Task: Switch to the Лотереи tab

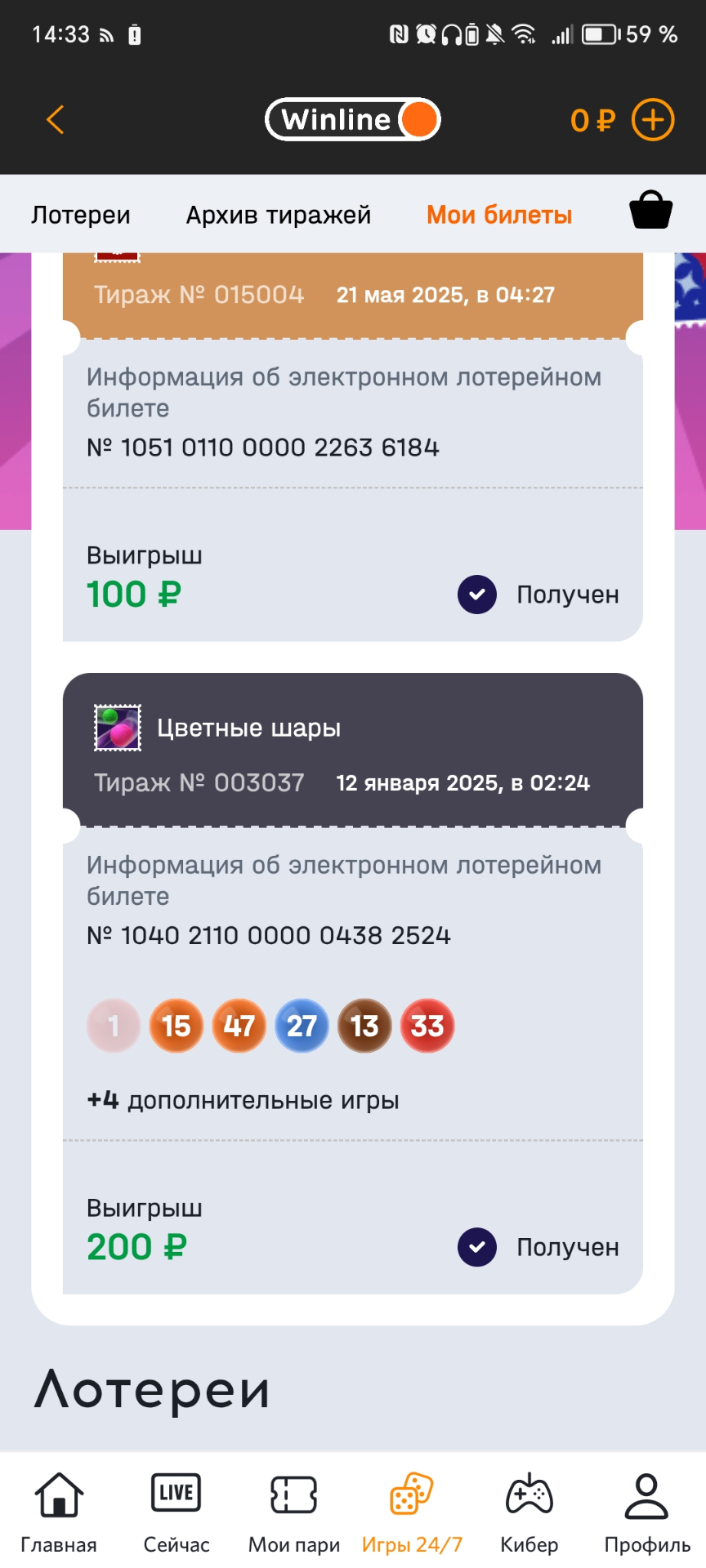Action: click(x=81, y=215)
